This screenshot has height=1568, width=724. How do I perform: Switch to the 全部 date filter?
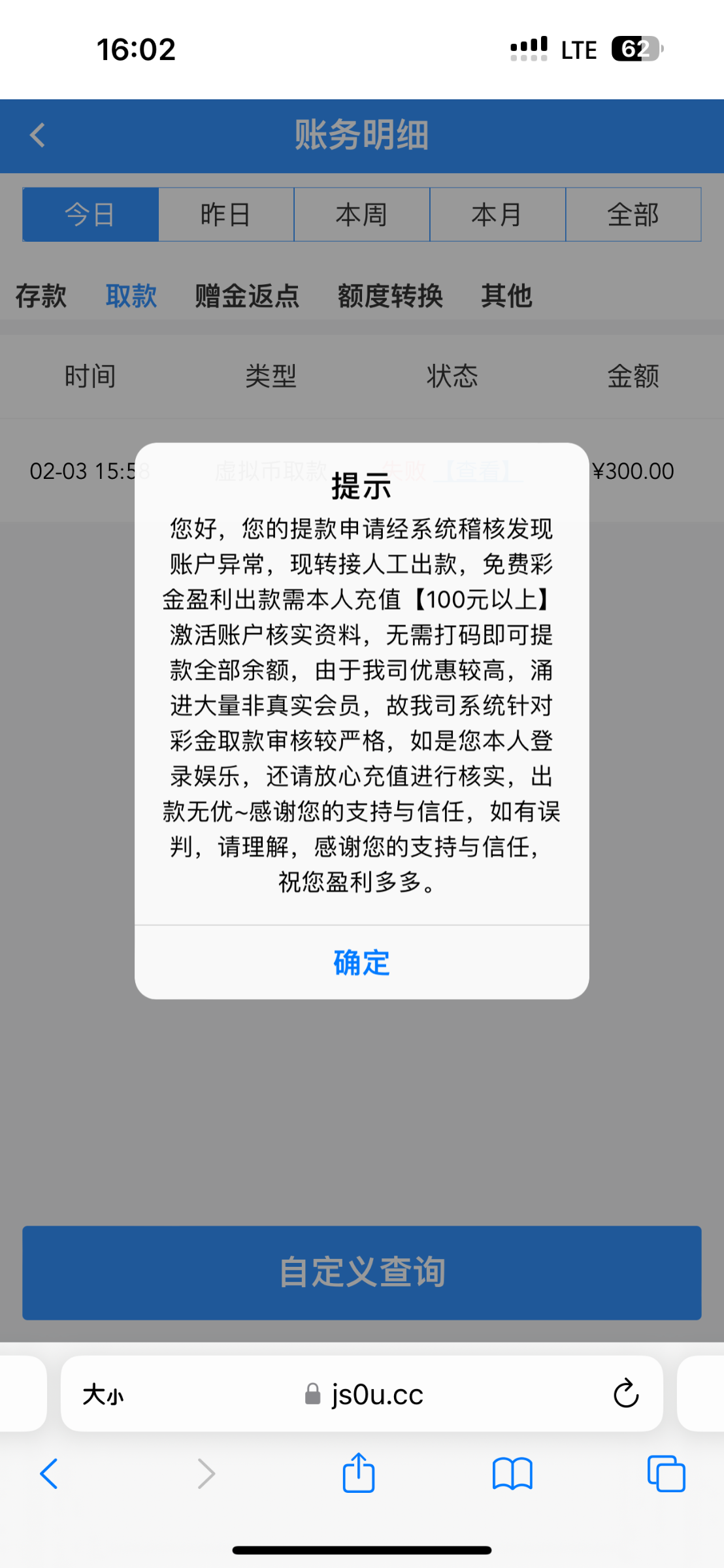(x=633, y=214)
